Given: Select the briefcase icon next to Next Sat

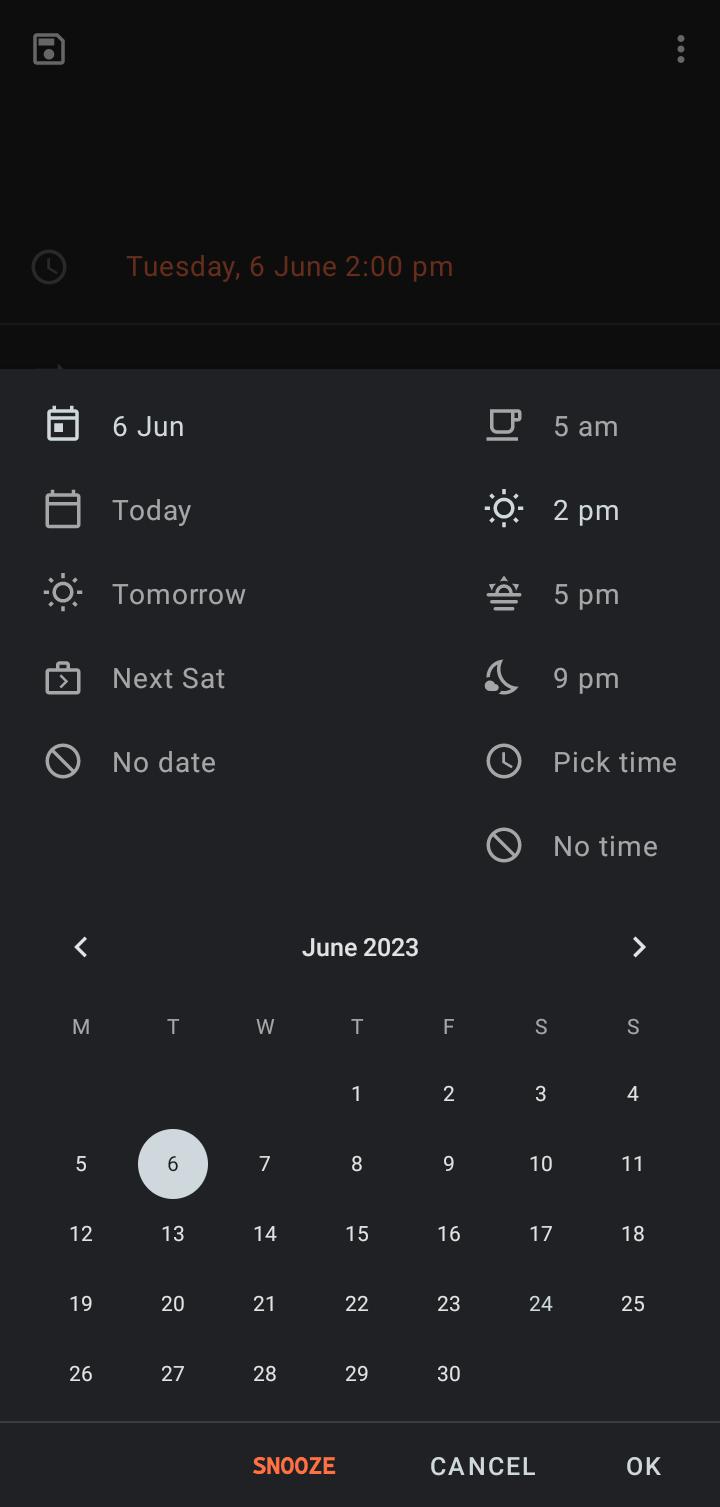Looking at the screenshot, I should 63,677.
